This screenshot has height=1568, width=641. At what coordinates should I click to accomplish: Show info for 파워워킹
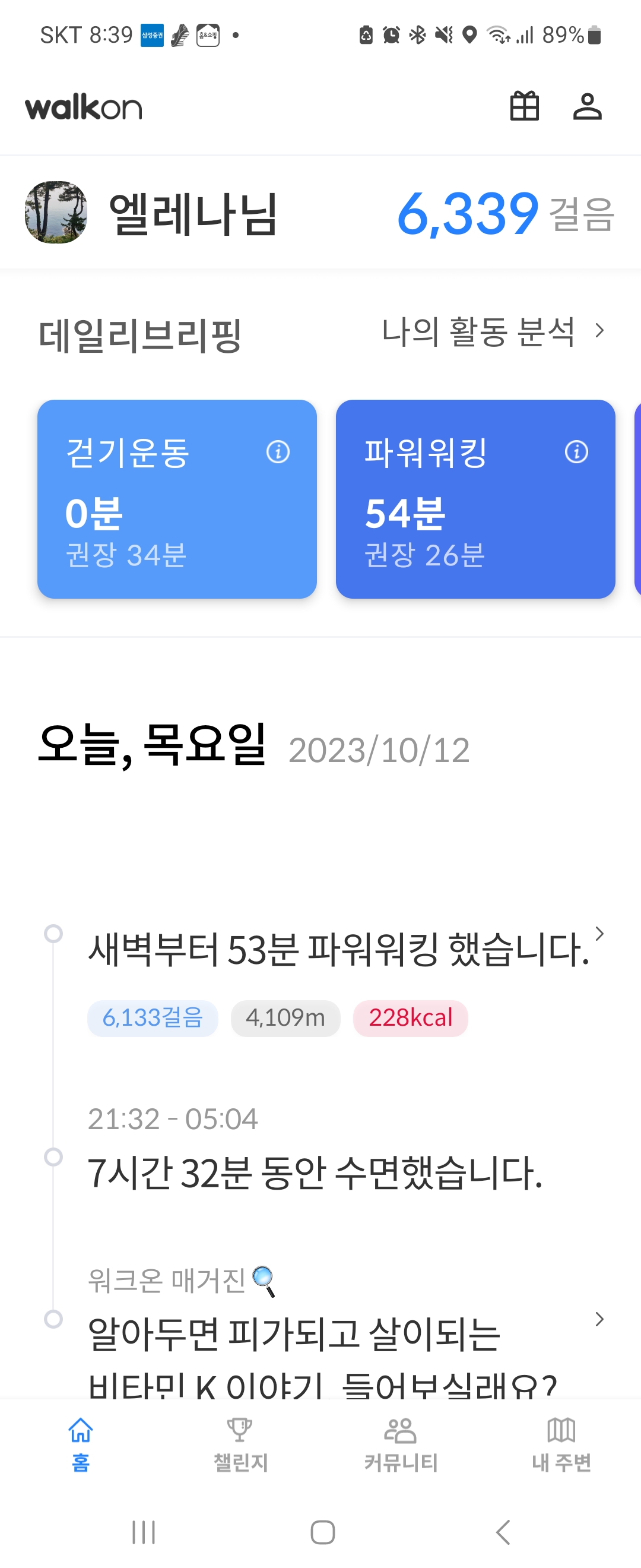[x=576, y=451]
